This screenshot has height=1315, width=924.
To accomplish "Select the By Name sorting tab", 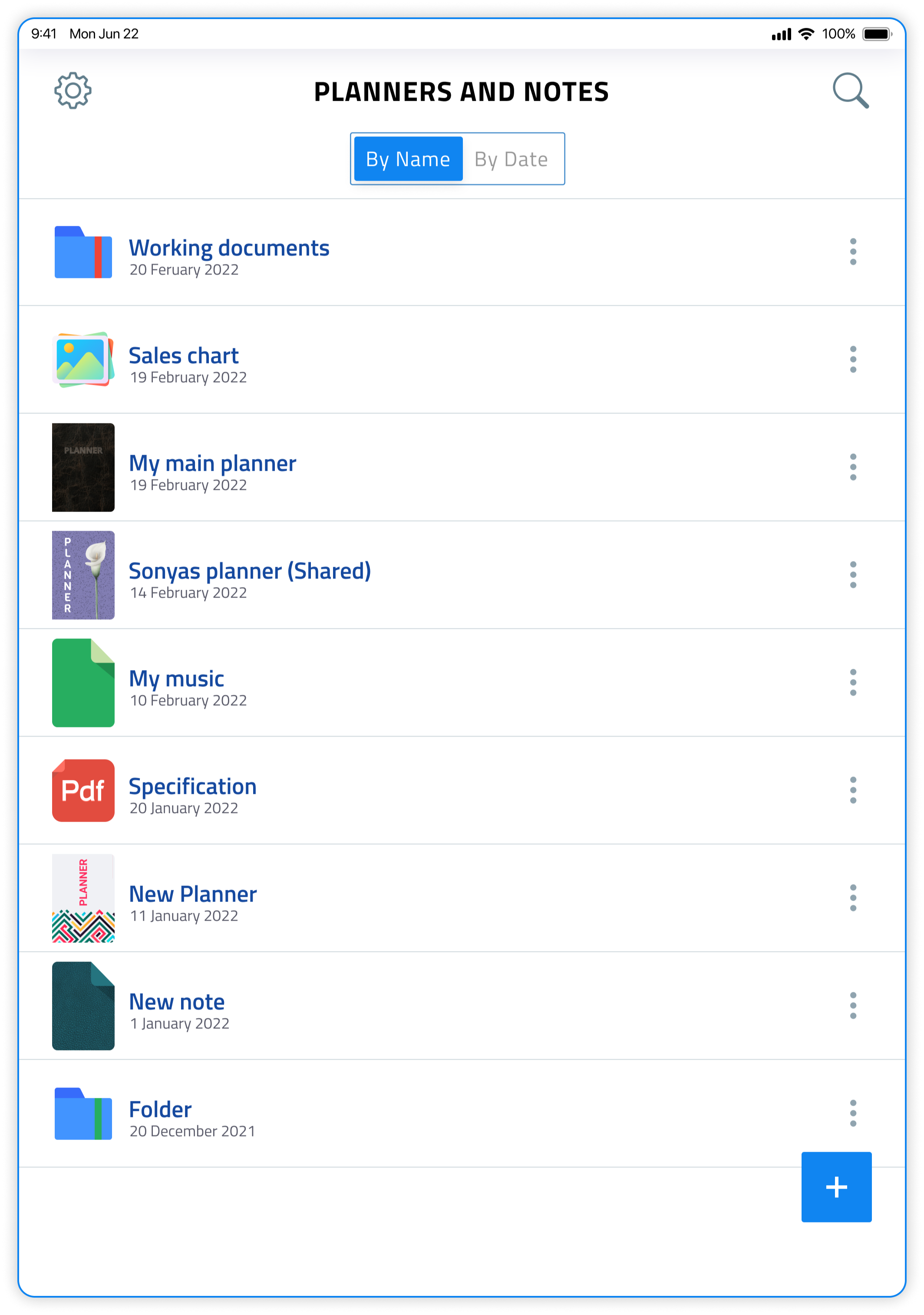I will [408, 159].
